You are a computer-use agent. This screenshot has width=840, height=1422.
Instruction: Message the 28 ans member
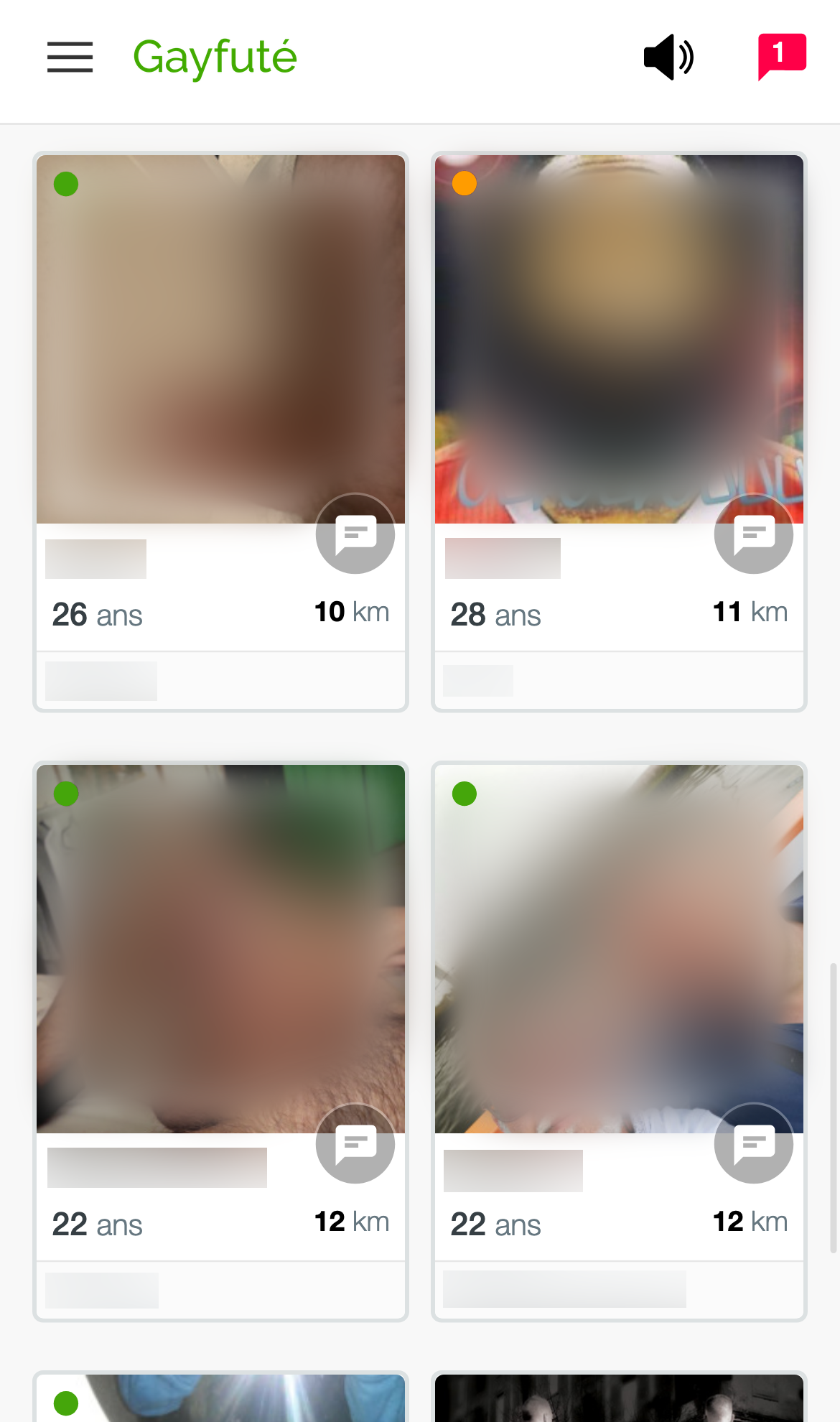753,534
